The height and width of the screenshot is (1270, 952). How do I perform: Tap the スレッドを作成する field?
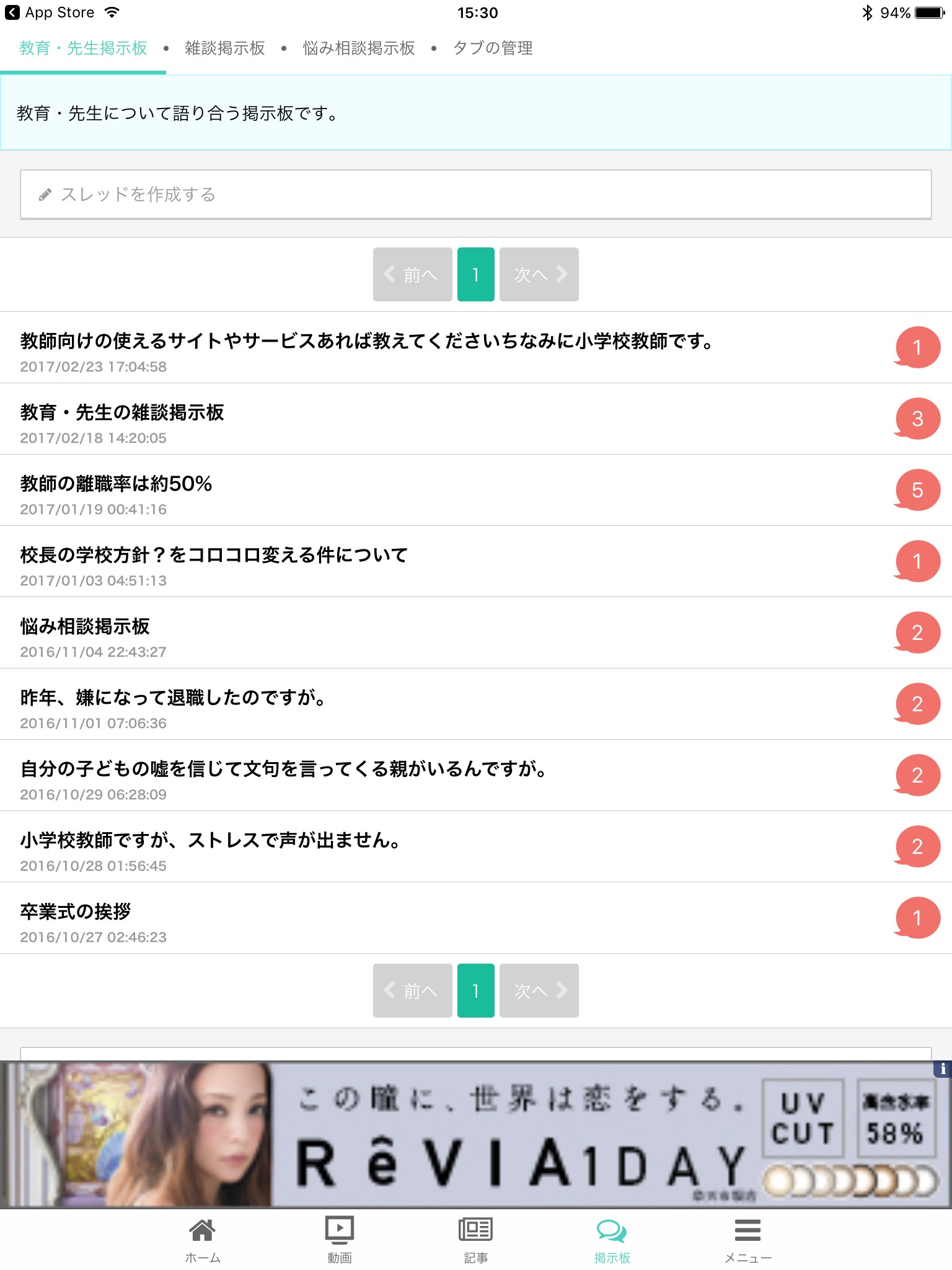(x=475, y=195)
